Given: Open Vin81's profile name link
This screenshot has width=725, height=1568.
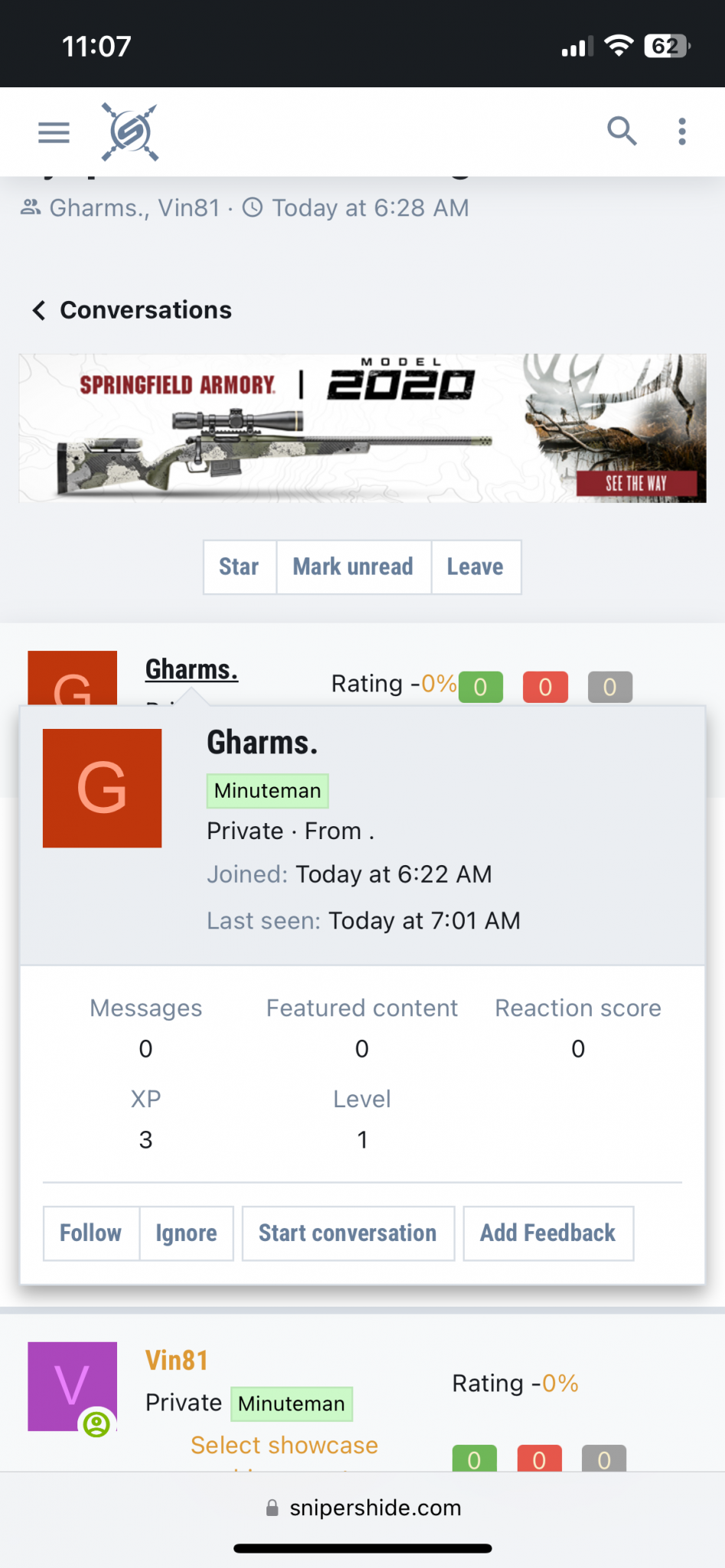Looking at the screenshot, I should coord(177,1361).
